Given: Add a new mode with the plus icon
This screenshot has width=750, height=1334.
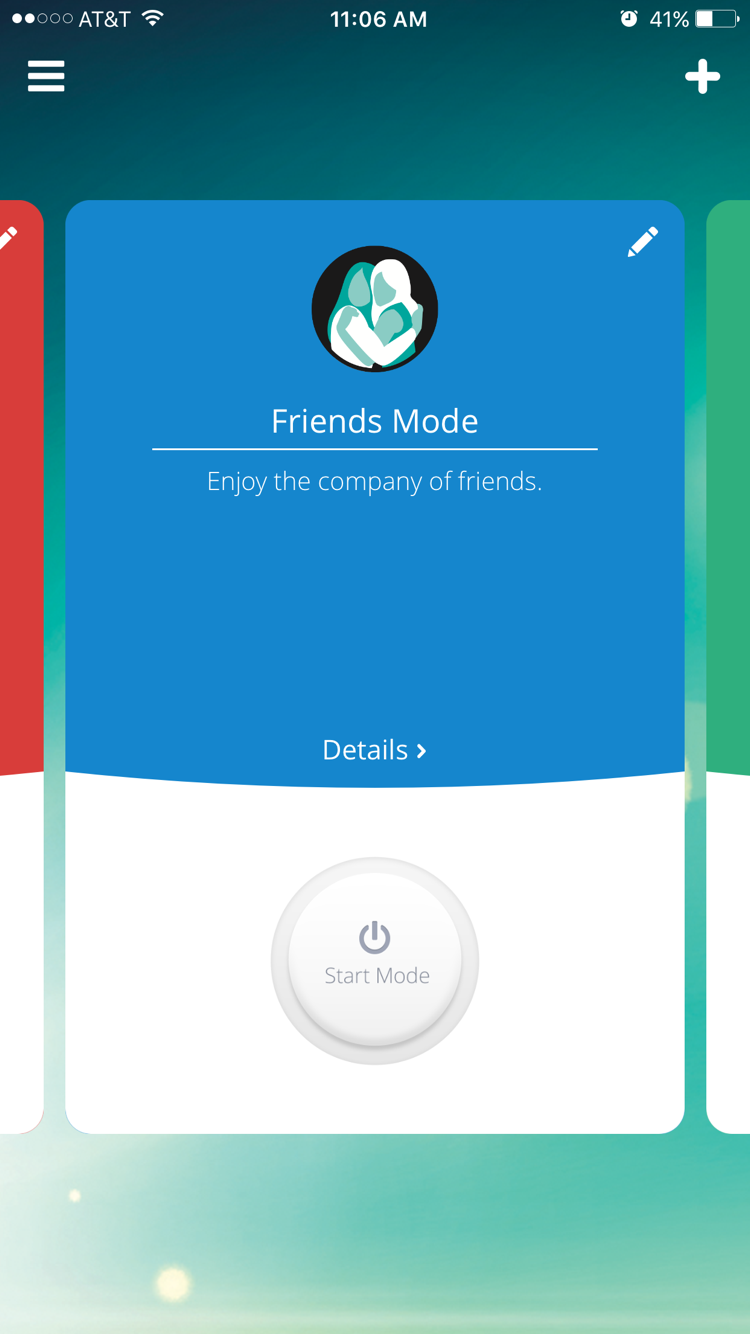Looking at the screenshot, I should pyautogui.click(x=703, y=76).
